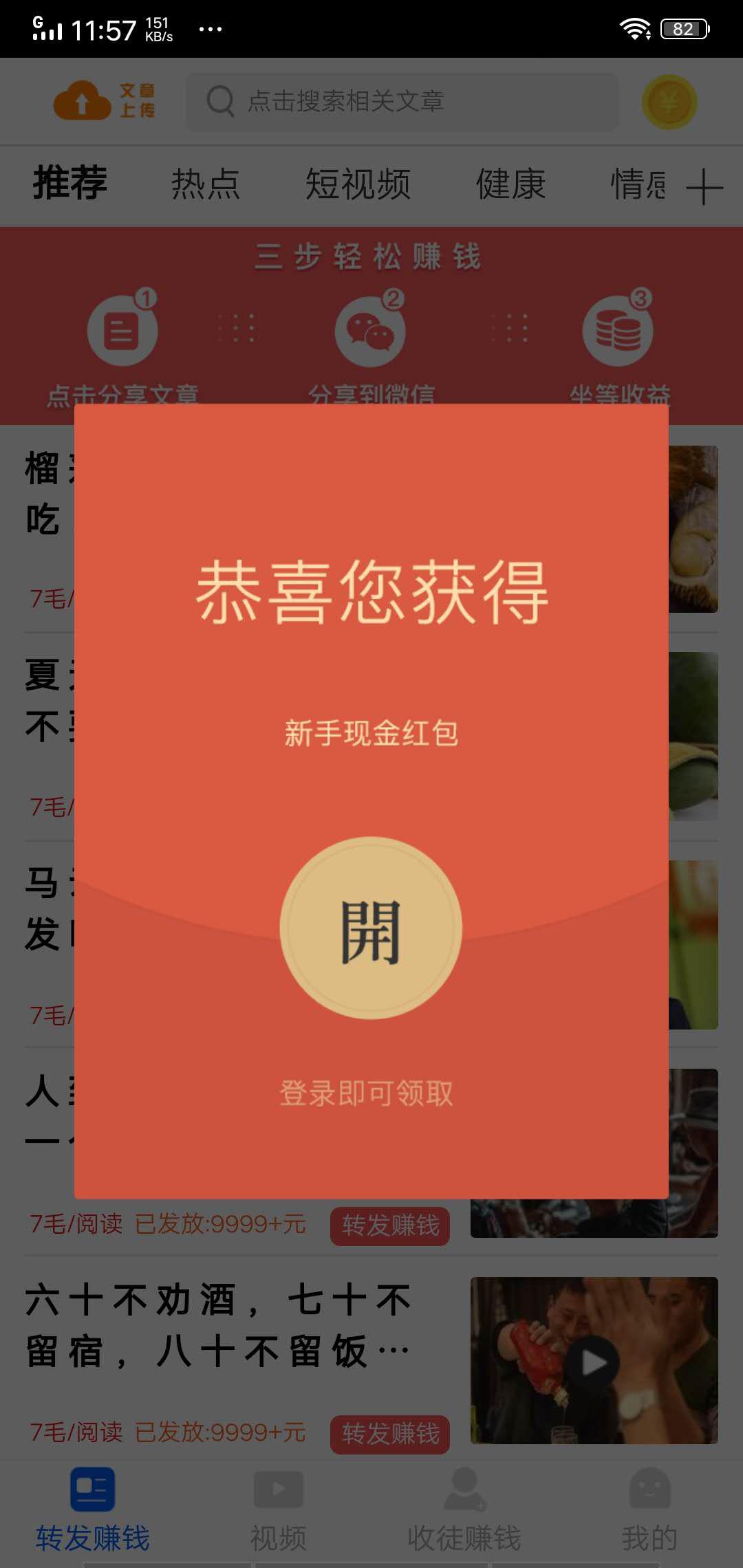Select the 健康 category
The height and width of the screenshot is (1568, 743).
tap(511, 184)
